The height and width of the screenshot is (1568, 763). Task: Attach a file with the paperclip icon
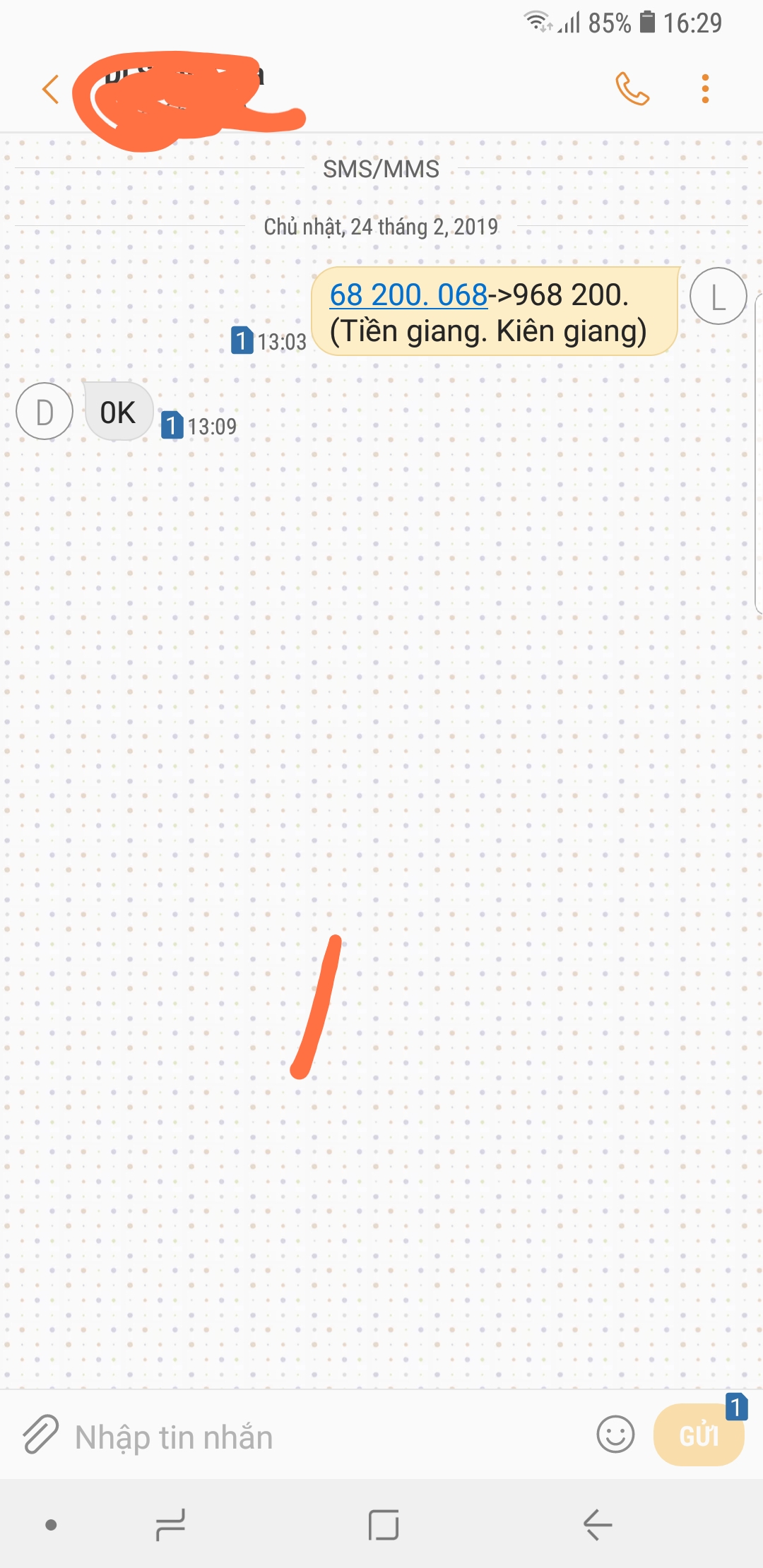pyautogui.click(x=40, y=1435)
